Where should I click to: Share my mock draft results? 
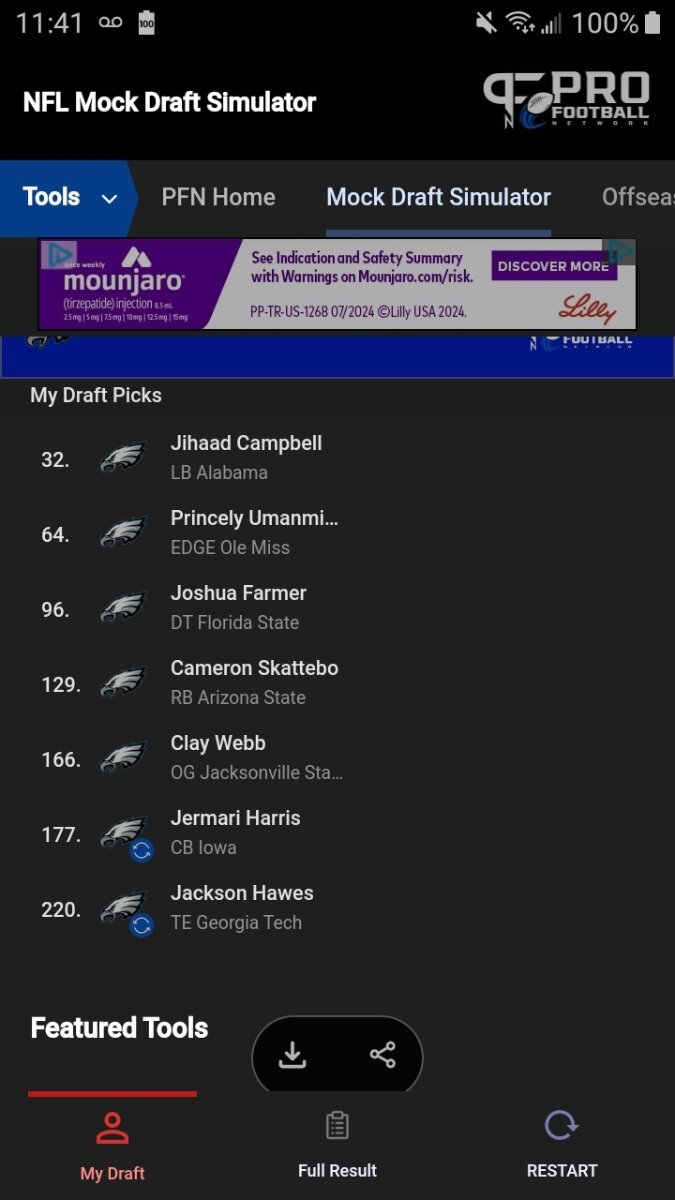click(x=382, y=1055)
